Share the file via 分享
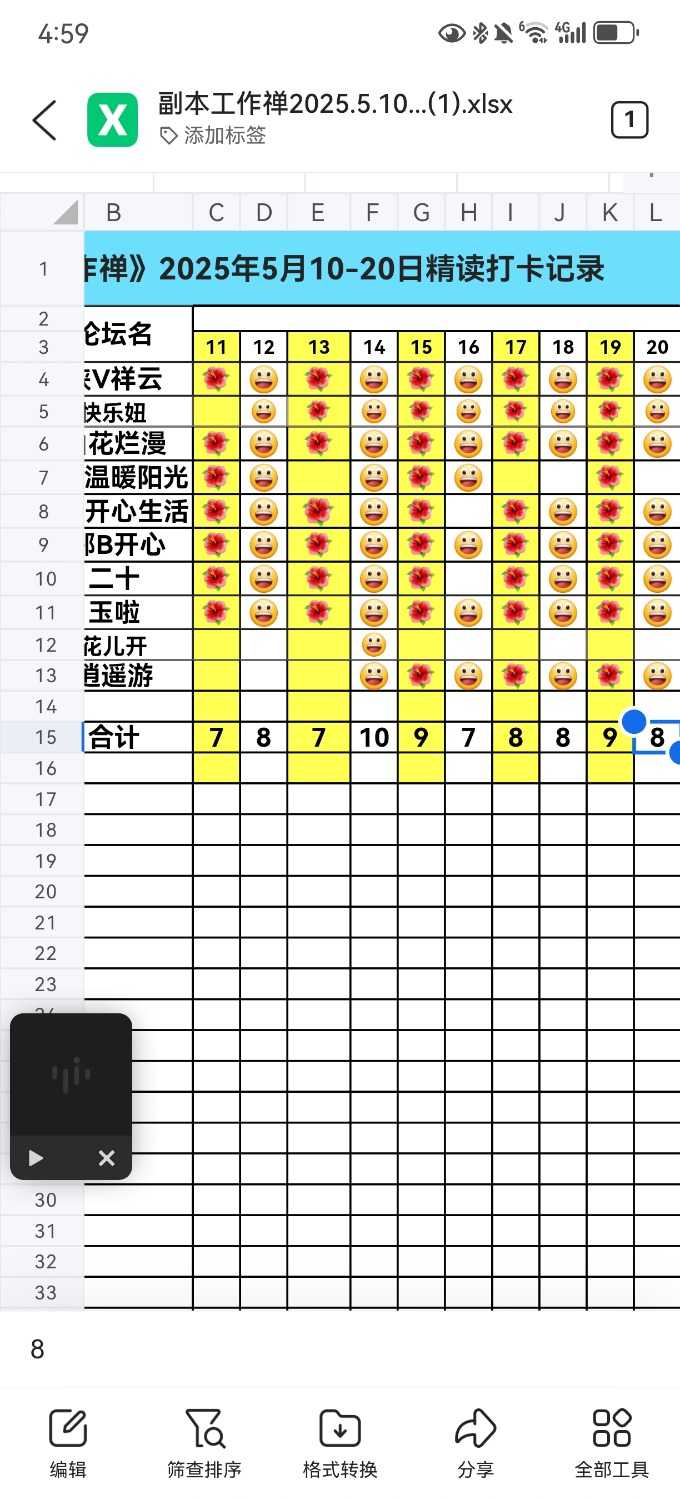Viewport: 680px width, 1500px height. point(476,1442)
